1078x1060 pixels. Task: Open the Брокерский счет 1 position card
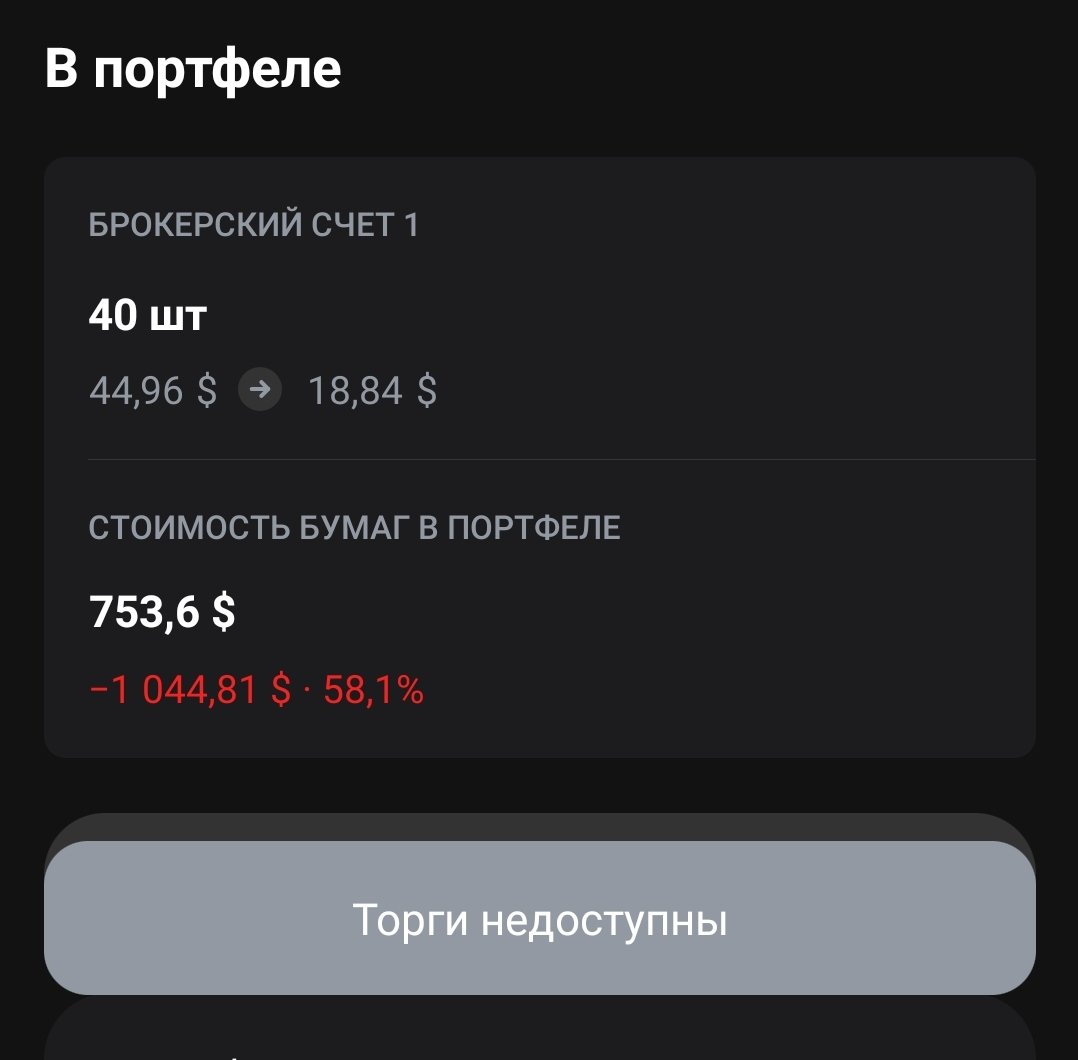[539, 310]
